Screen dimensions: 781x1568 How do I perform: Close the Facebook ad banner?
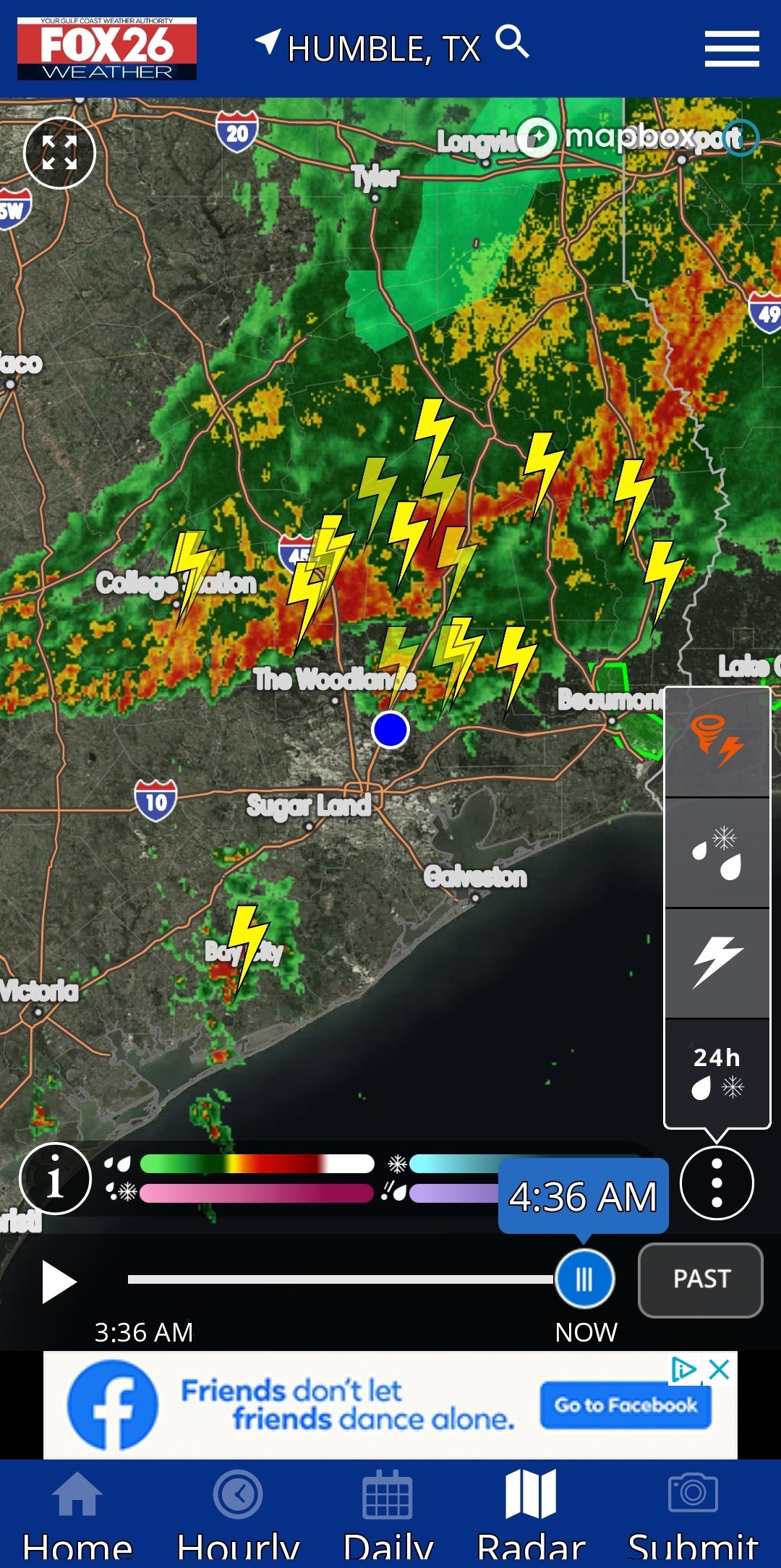click(x=719, y=1369)
